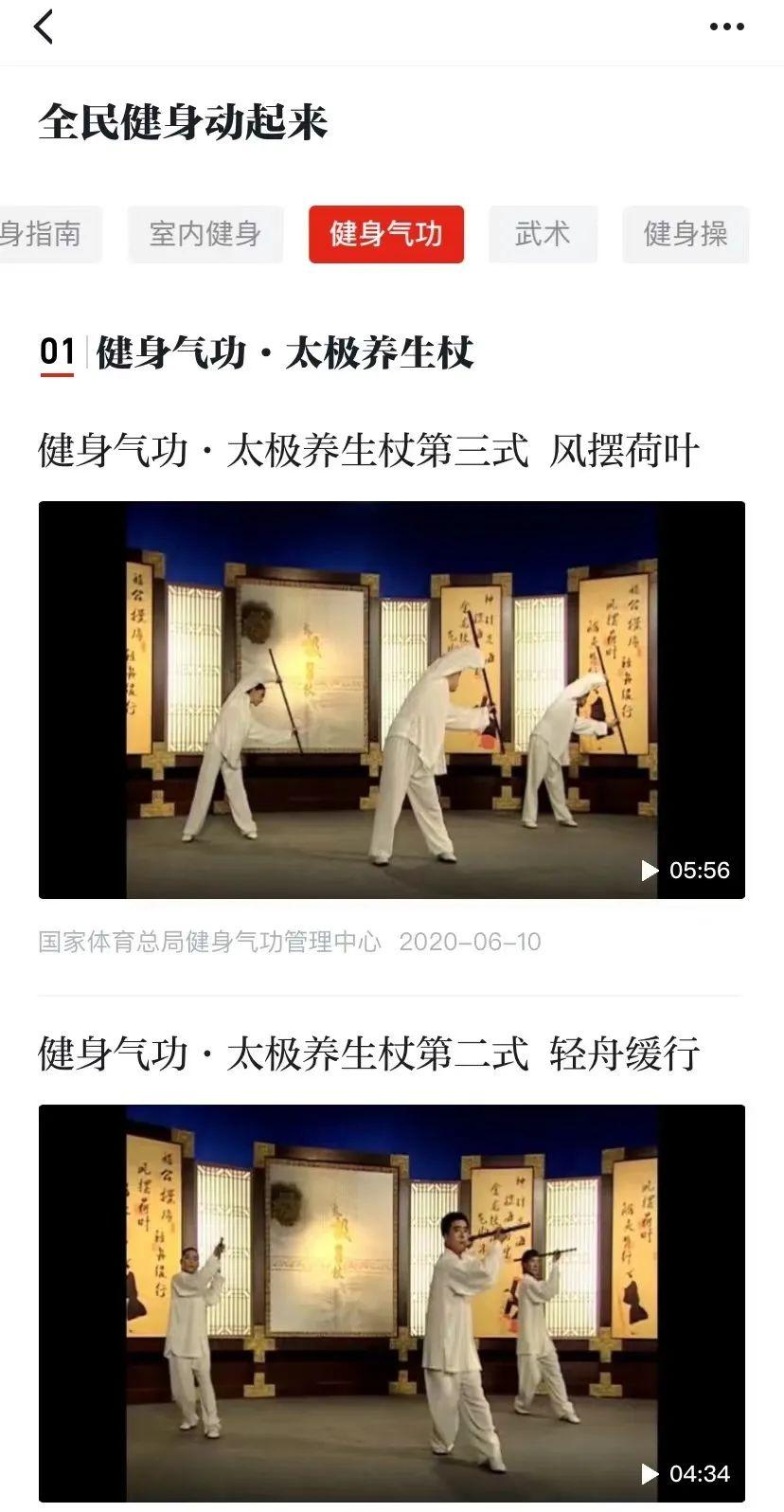Open the 健身操 tab
The image size is (784, 1512).
pyautogui.click(x=685, y=234)
